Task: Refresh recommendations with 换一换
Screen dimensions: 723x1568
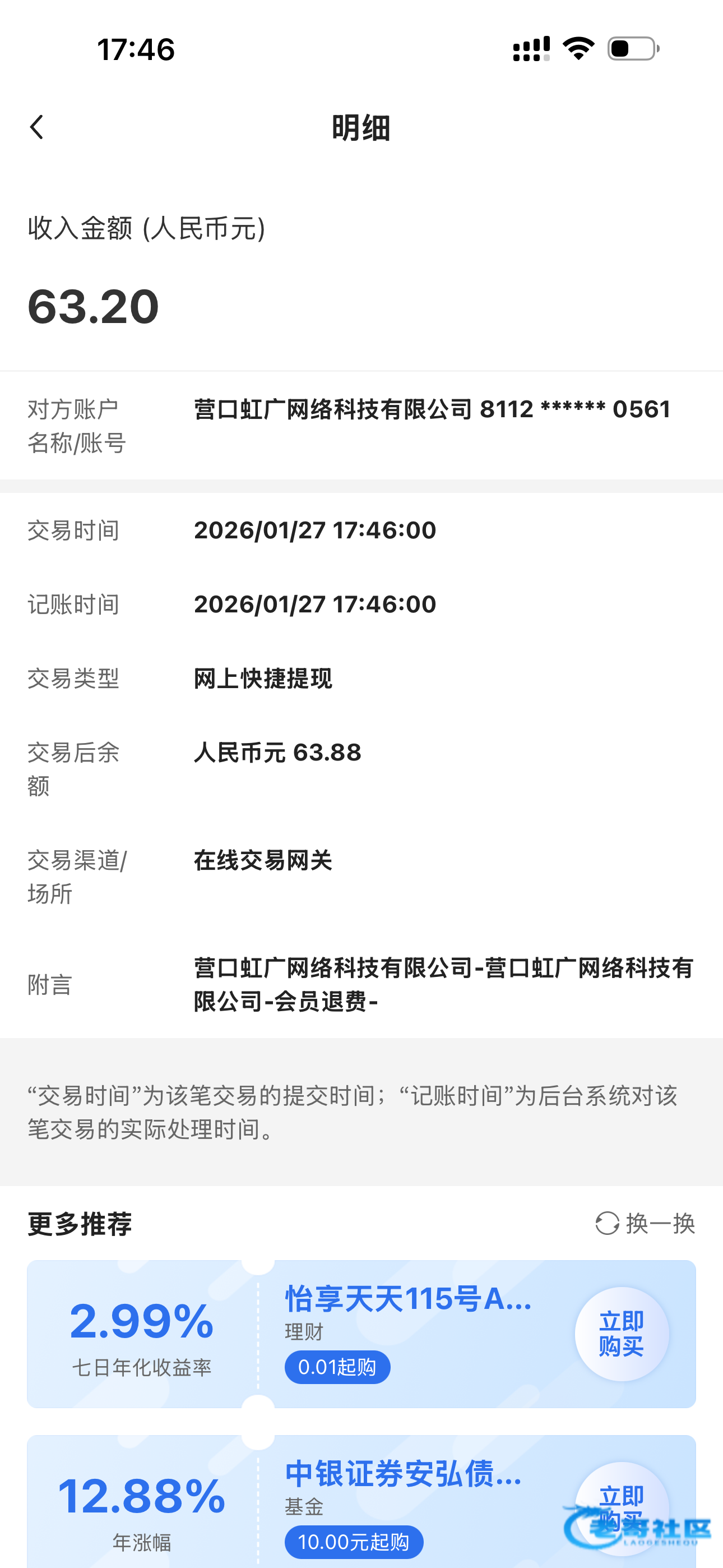Action: pos(646,1223)
